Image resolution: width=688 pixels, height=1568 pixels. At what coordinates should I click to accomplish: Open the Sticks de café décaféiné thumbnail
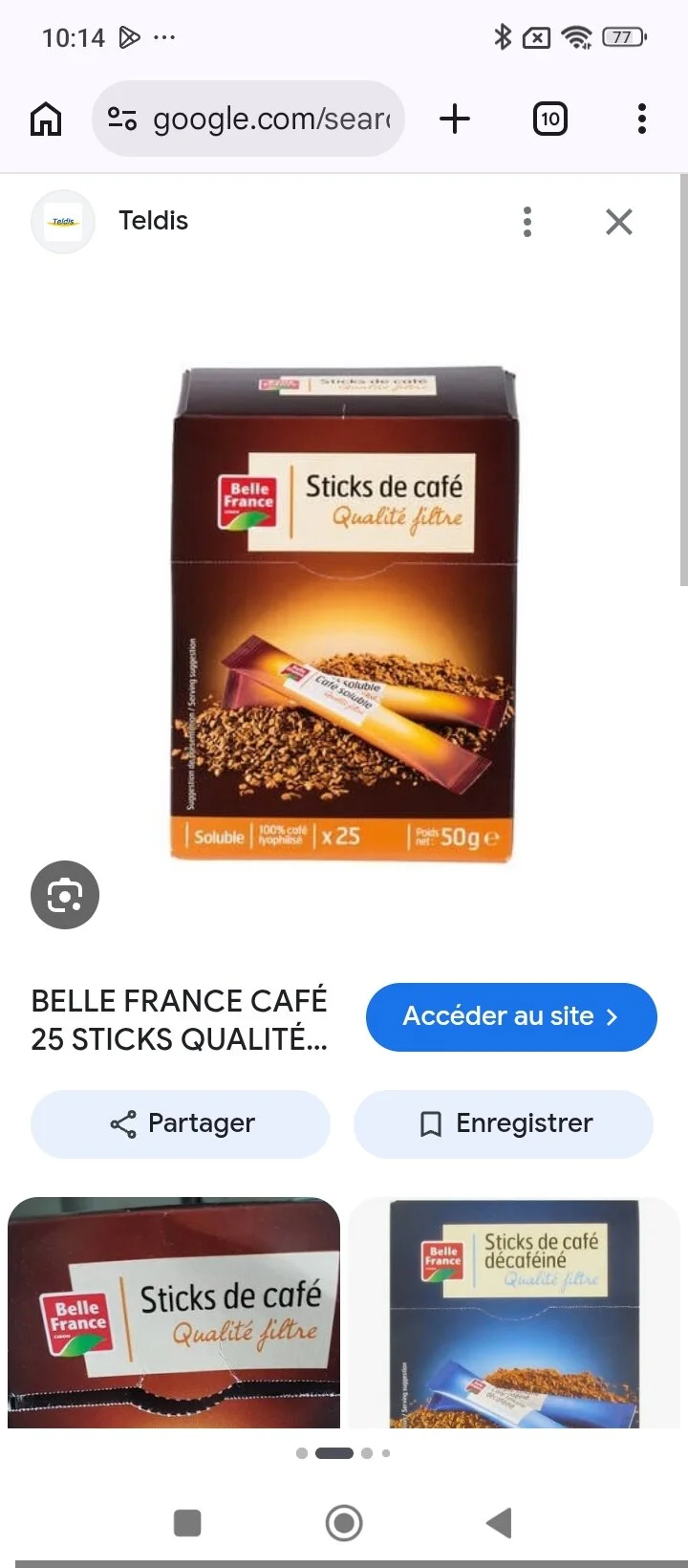514,1313
